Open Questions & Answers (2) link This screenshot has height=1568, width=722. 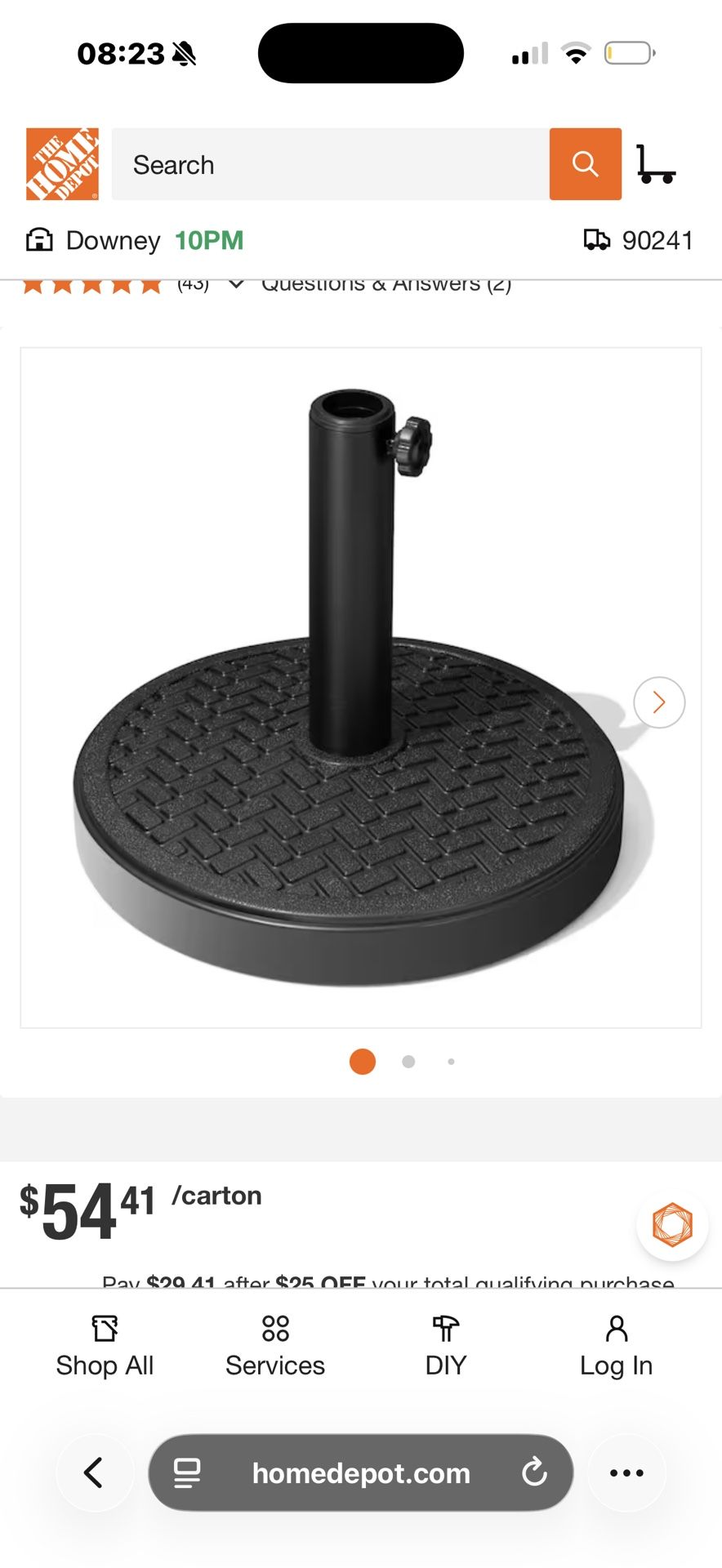click(x=386, y=285)
